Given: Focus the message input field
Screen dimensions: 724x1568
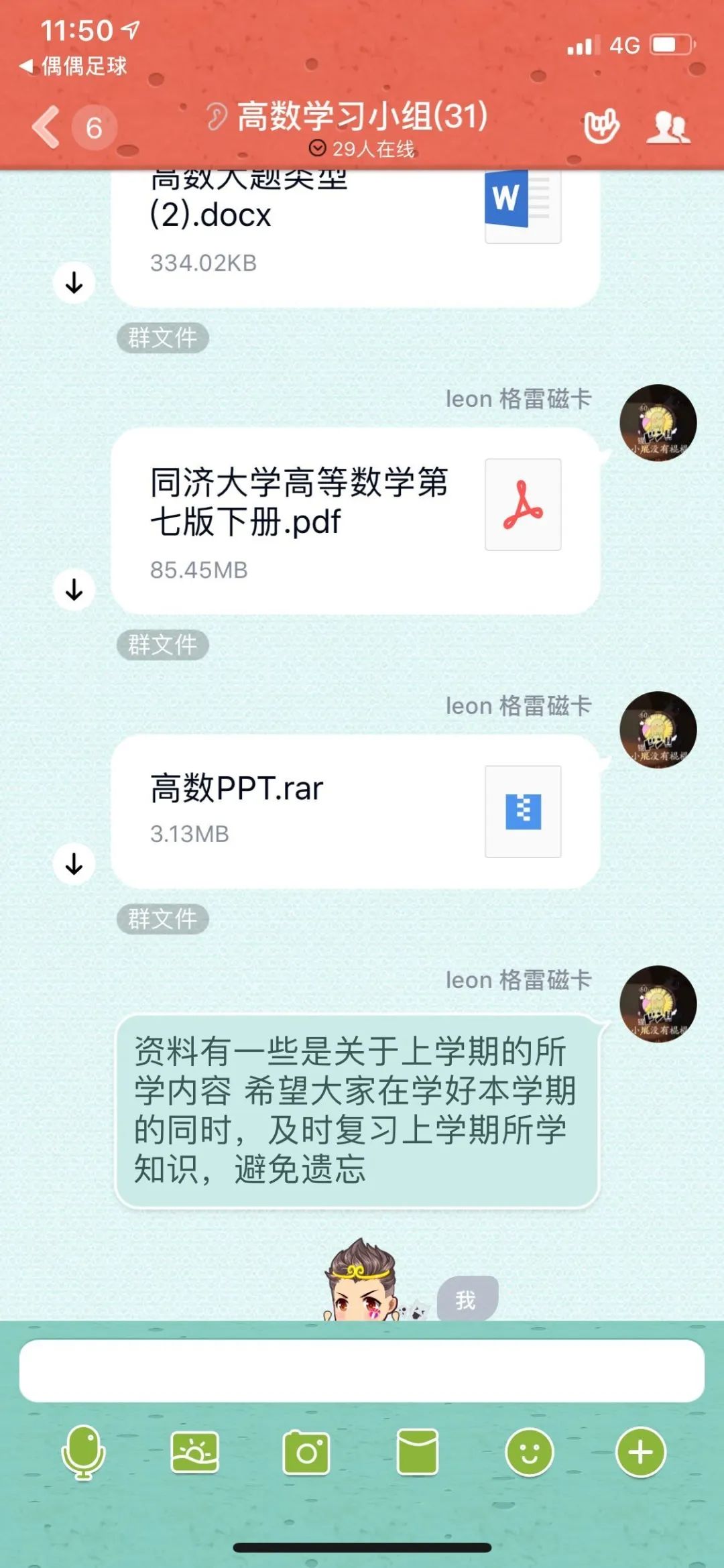Looking at the screenshot, I should 361,1370.
